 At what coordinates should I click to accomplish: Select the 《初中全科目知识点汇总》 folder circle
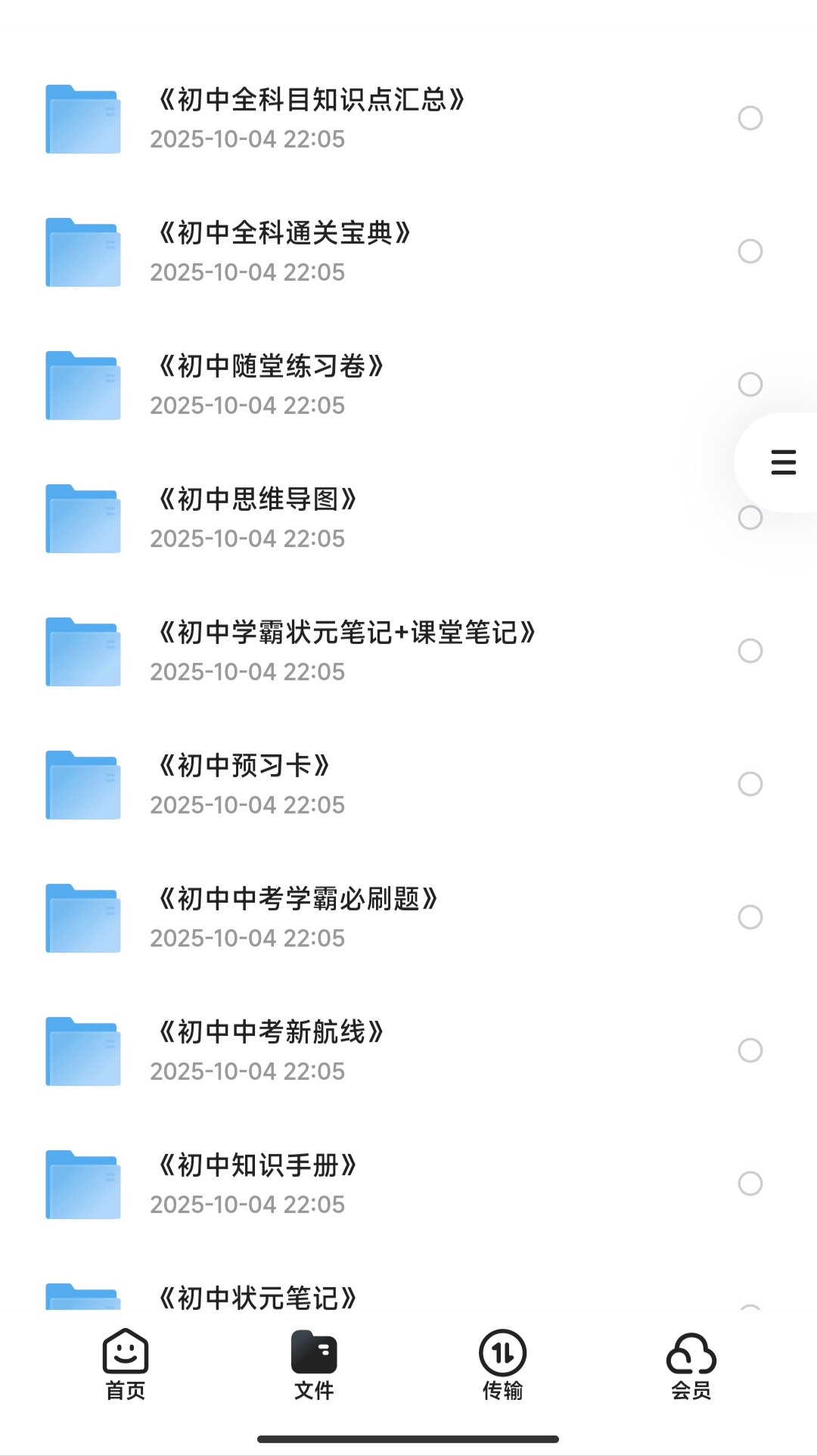pos(750,118)
